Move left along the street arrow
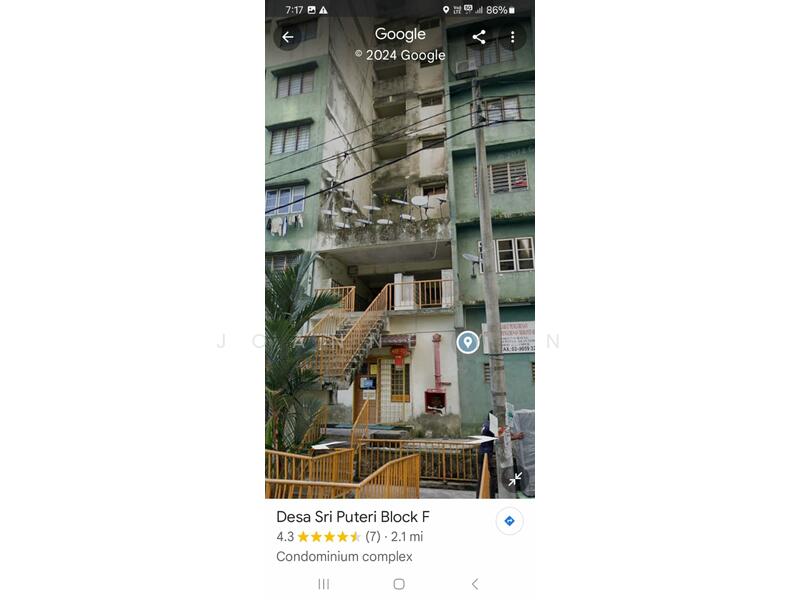Image resolution: width=800 pixels, height=600 pixels. [329, 445]
